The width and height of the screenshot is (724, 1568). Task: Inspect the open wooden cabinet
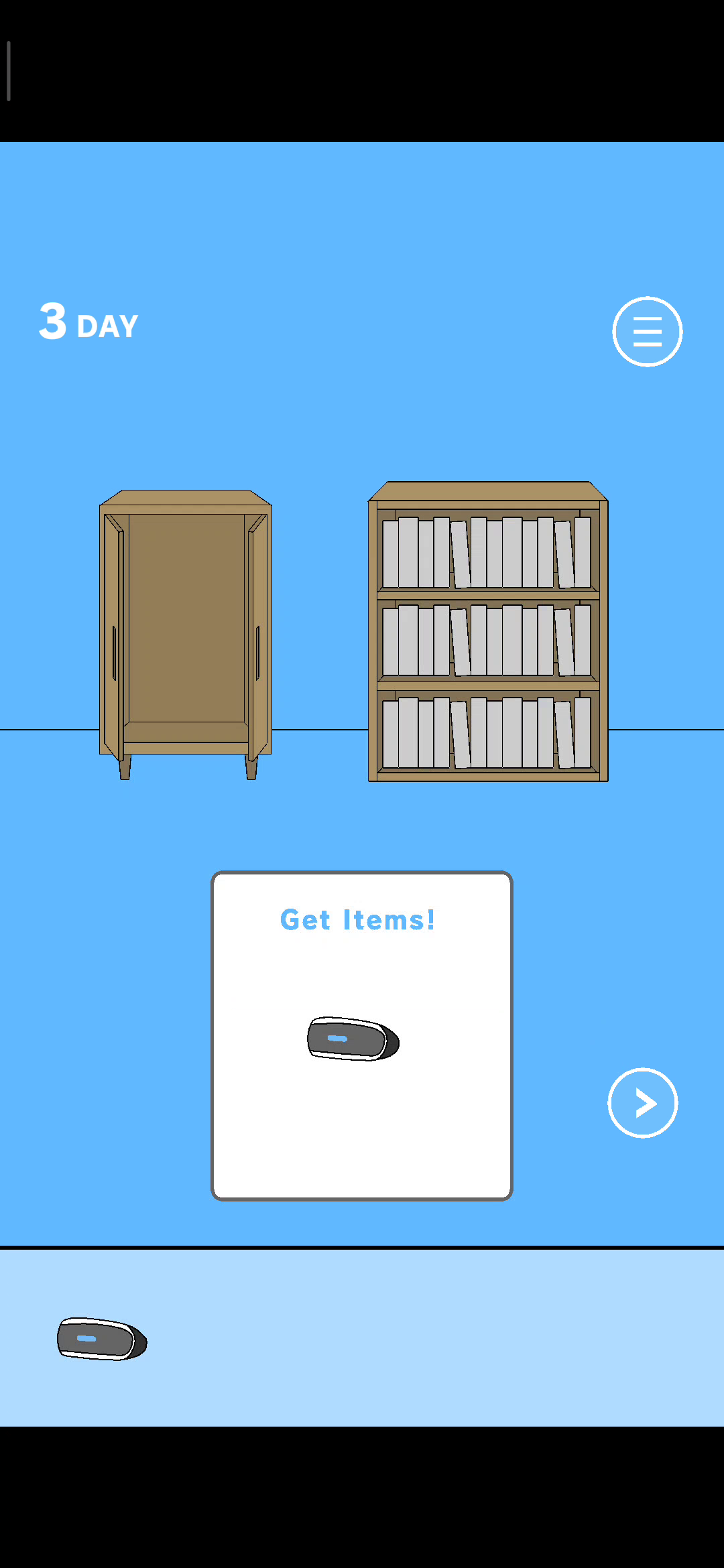186,634
